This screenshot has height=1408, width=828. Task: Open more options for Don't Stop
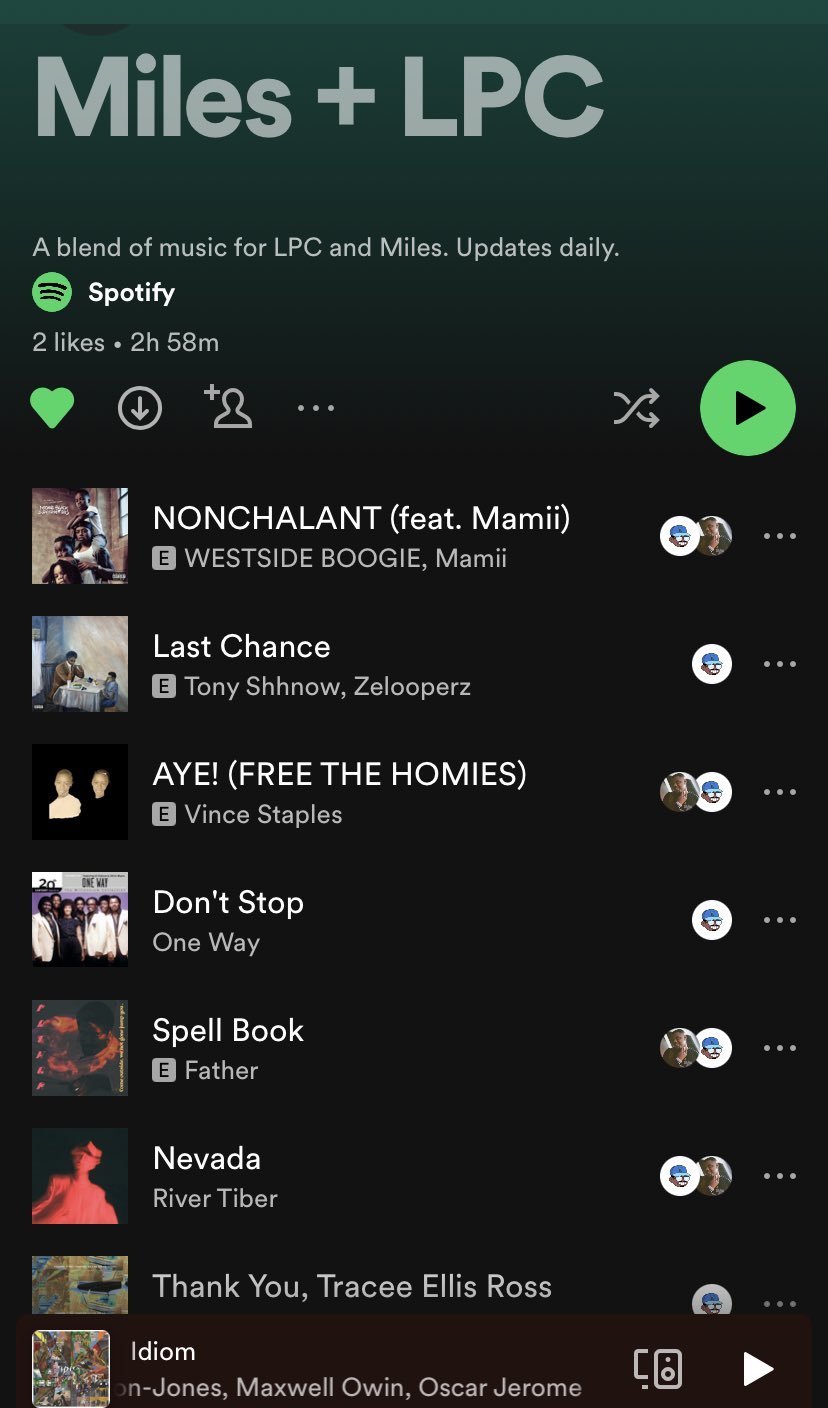(x=779, y=920)
